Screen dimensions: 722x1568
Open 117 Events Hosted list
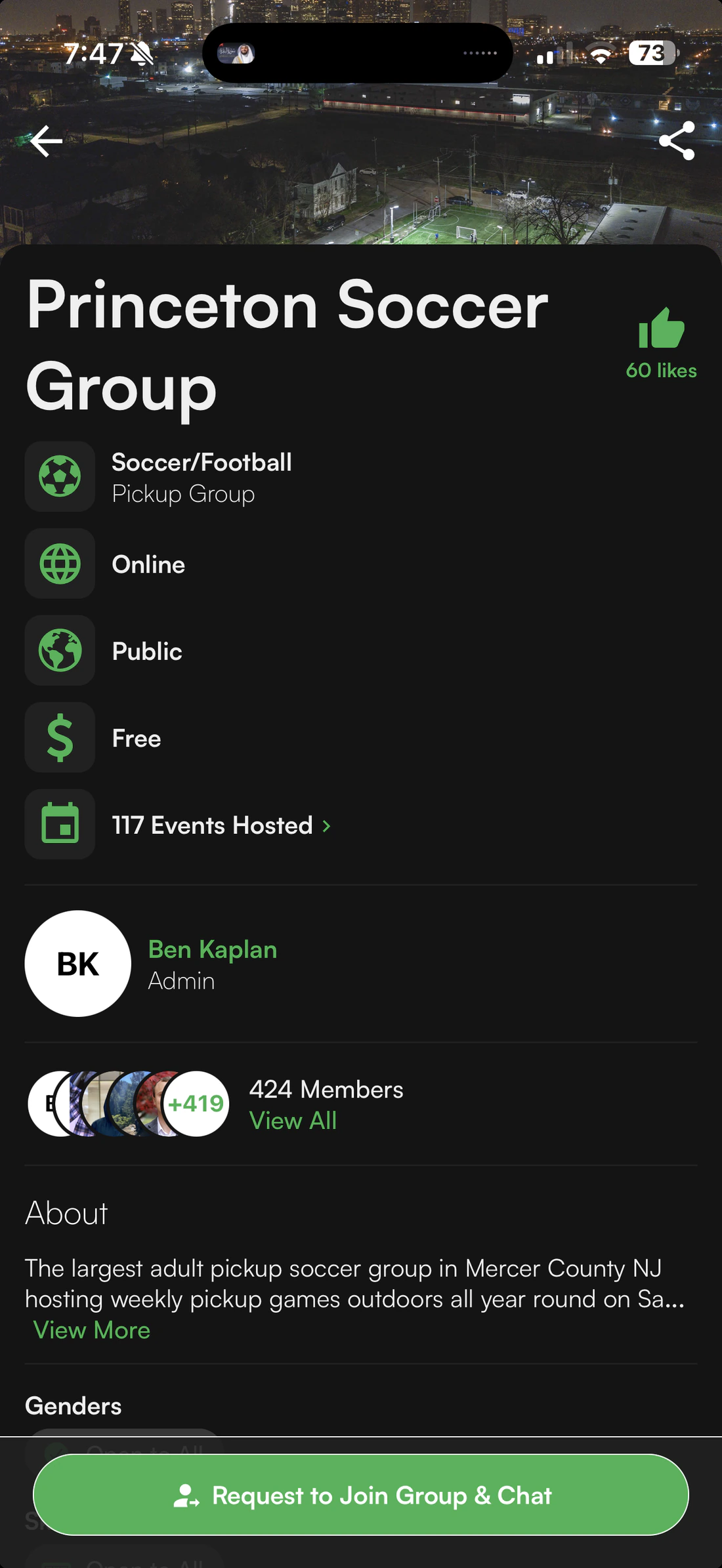tap(221, 825)
